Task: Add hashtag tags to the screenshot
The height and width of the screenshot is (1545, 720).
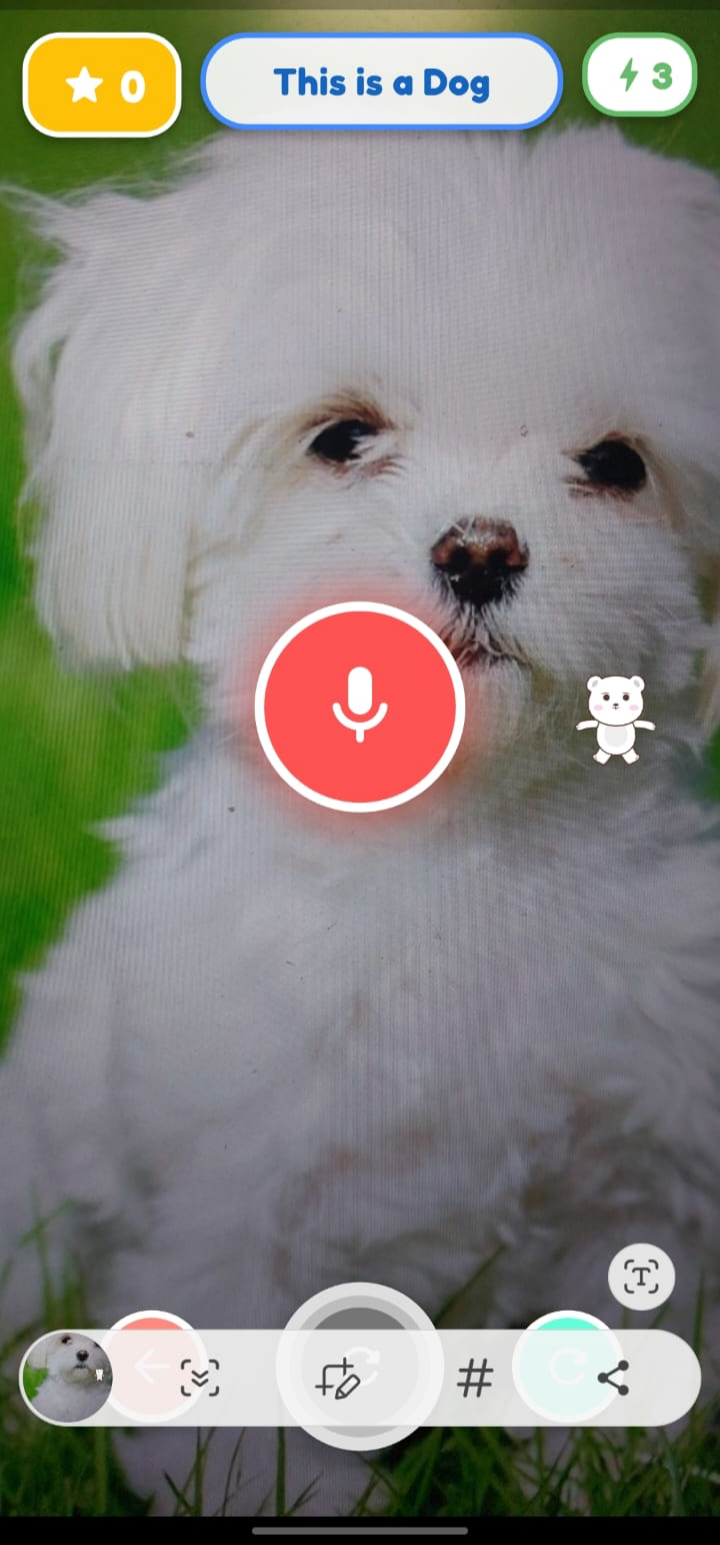Action: coord(475,1379)
